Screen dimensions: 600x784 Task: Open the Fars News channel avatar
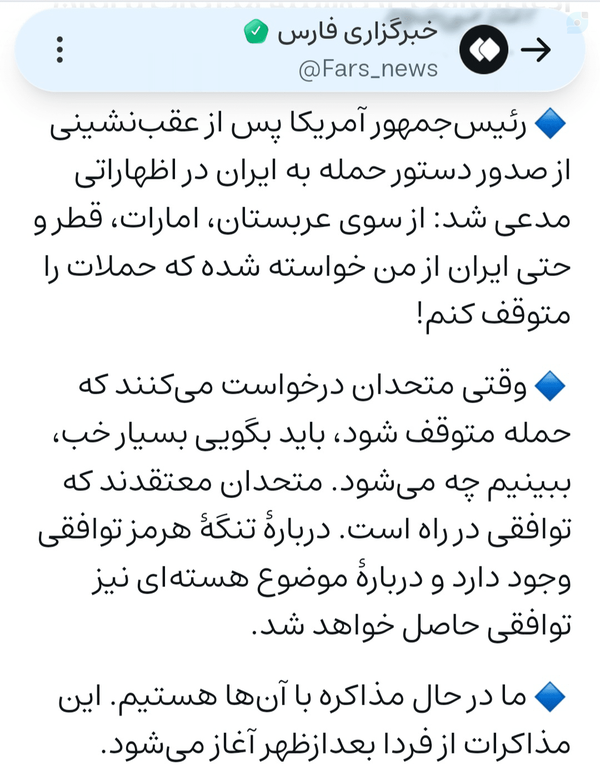point(484,50)
